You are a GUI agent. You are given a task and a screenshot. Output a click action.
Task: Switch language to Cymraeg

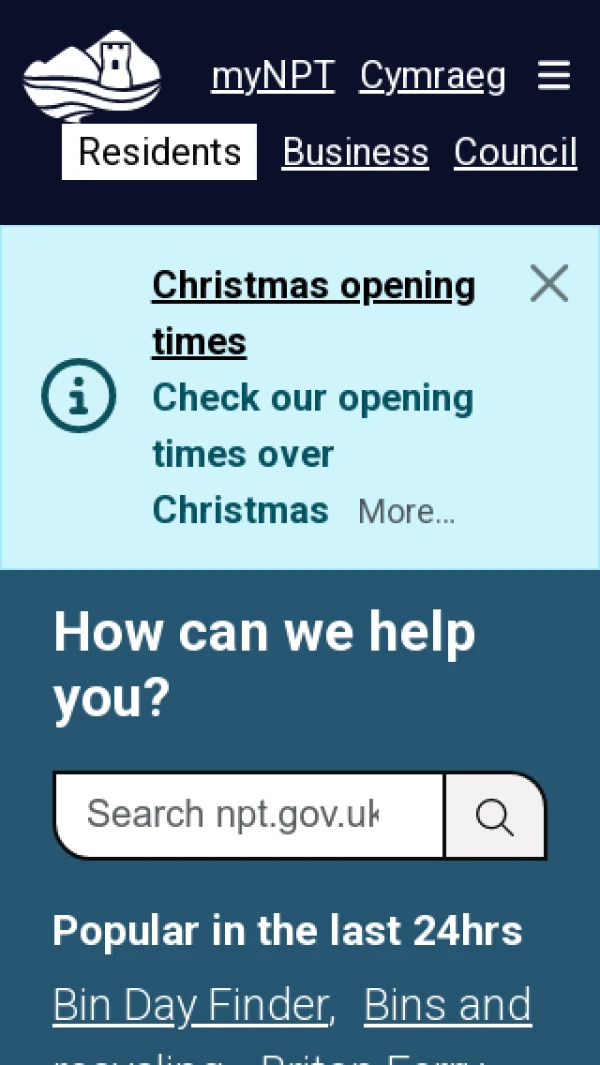432,76
